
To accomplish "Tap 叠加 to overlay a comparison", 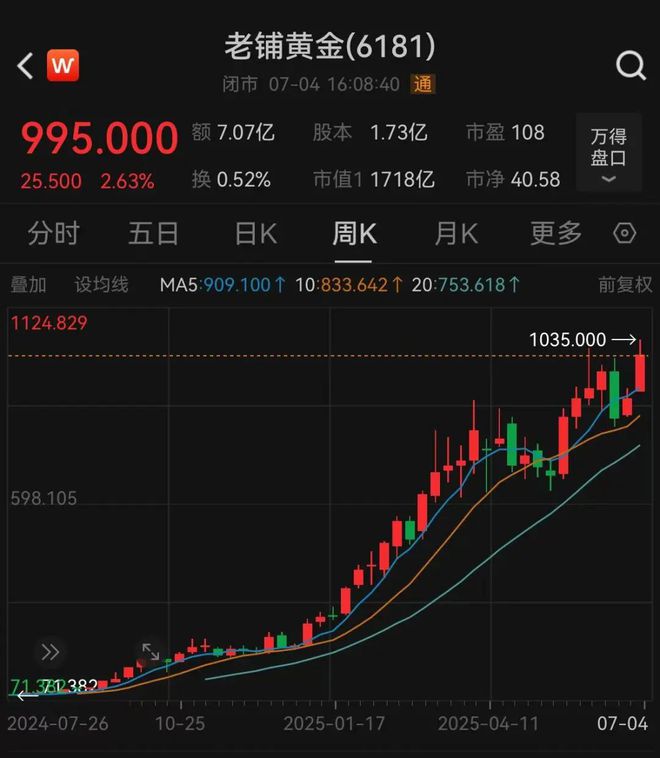I will tap(28, 285).
